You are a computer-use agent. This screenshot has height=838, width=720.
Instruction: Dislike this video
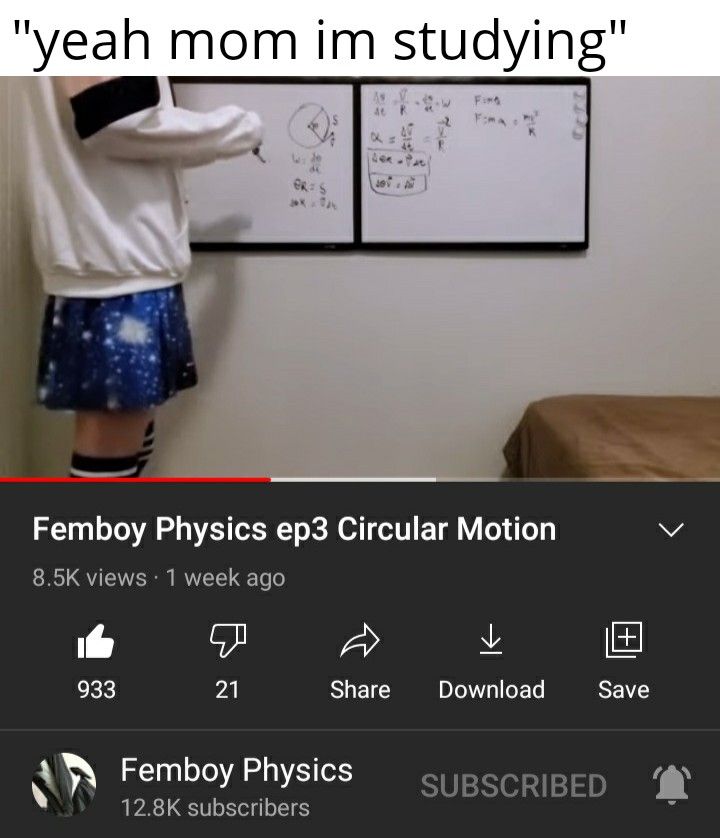point(227,642)
